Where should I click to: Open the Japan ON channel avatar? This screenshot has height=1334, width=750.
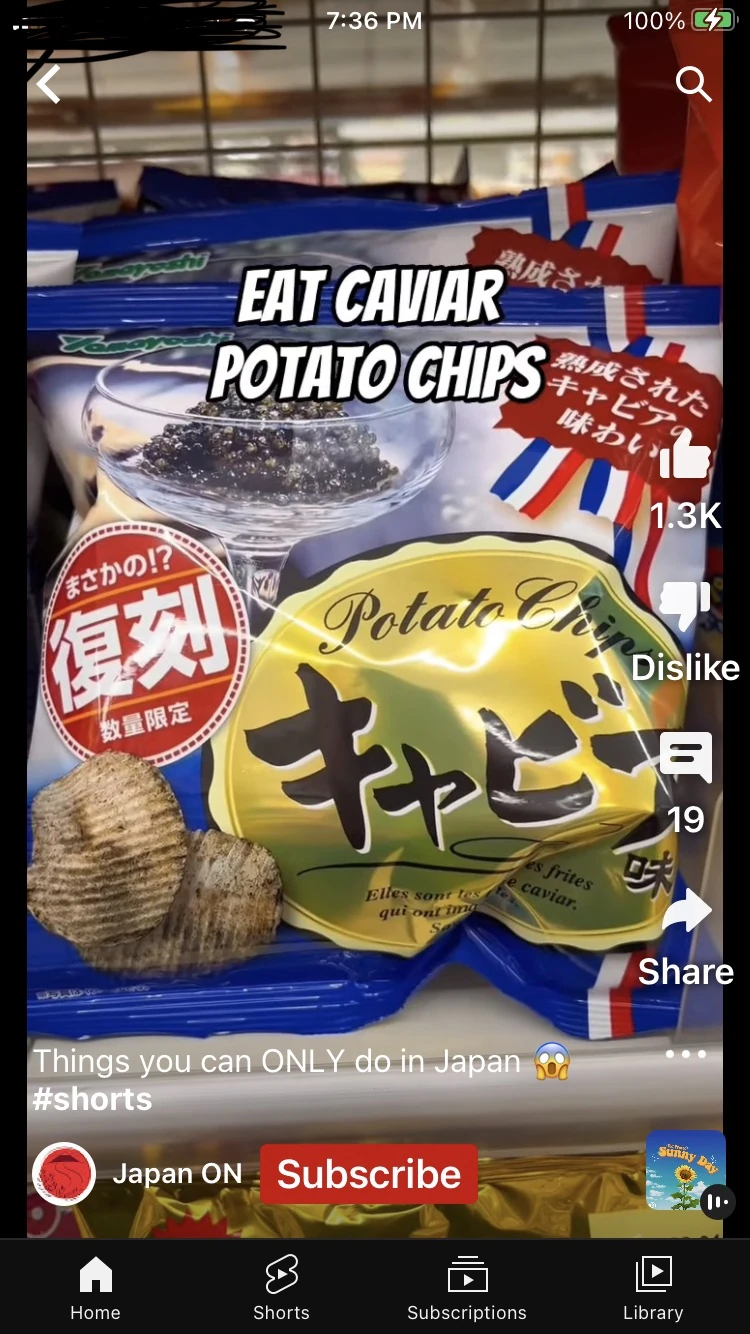[64, 1174]
